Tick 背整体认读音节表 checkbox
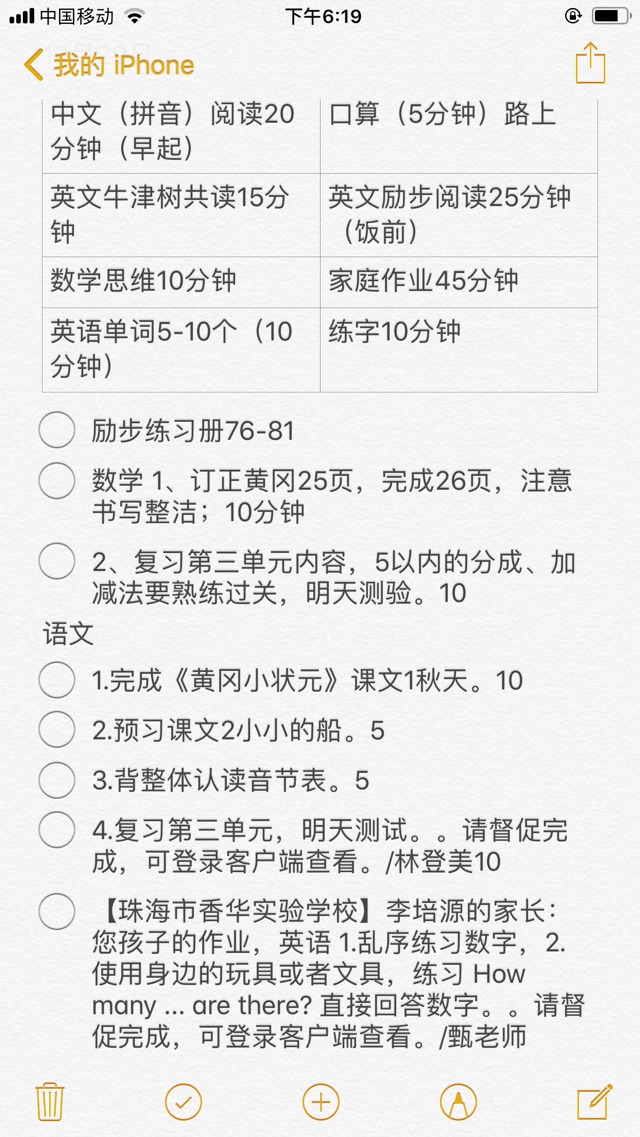 point(57,780)
